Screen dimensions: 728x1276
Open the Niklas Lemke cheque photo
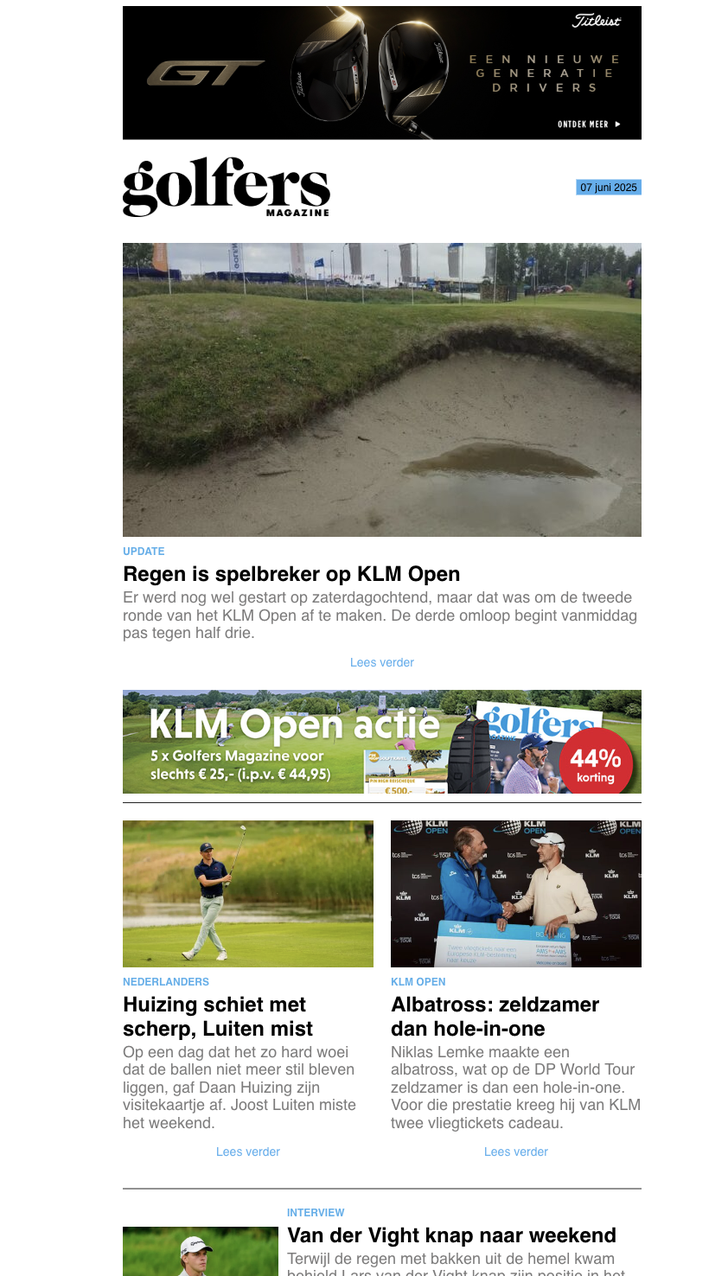click(515, 893)
